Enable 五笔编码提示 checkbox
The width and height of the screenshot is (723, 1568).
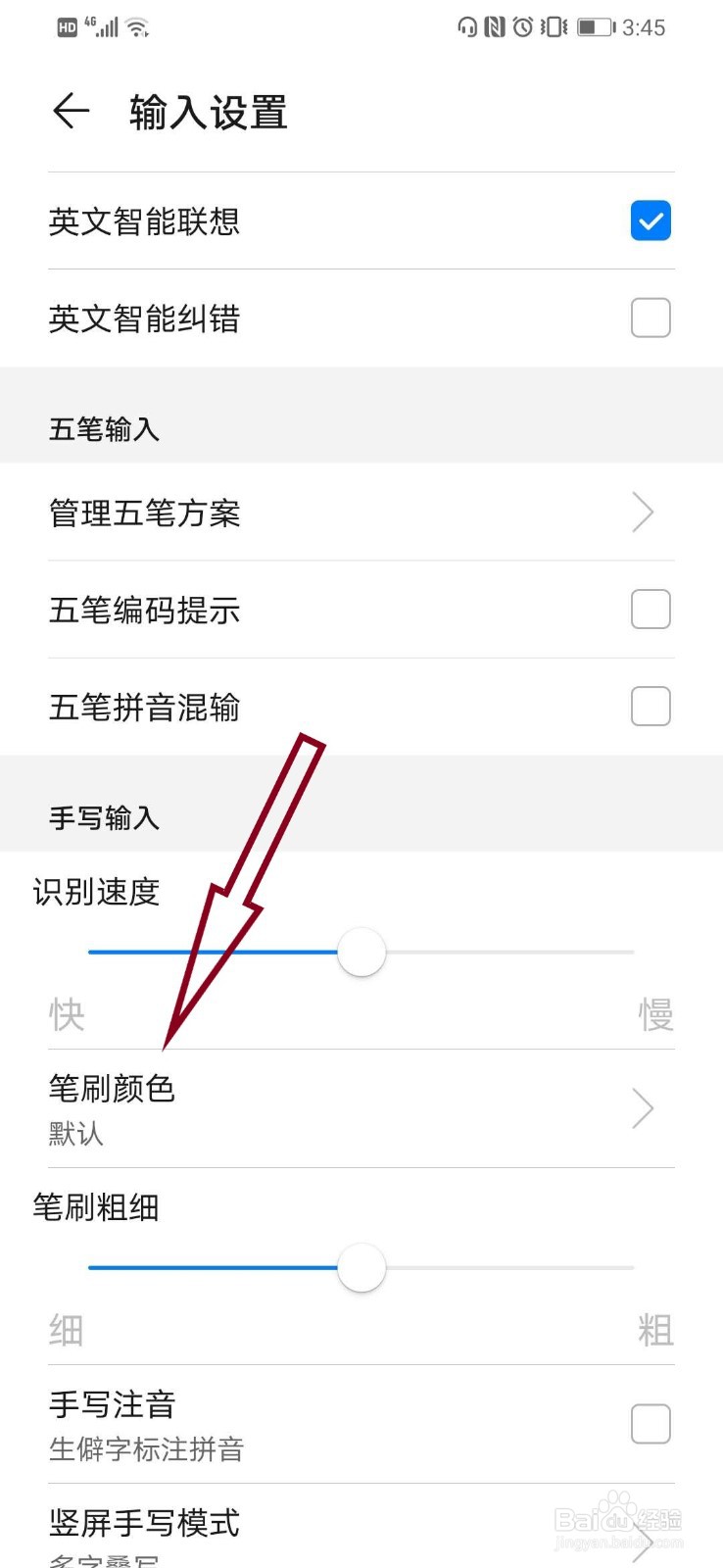tap(651, 609)
